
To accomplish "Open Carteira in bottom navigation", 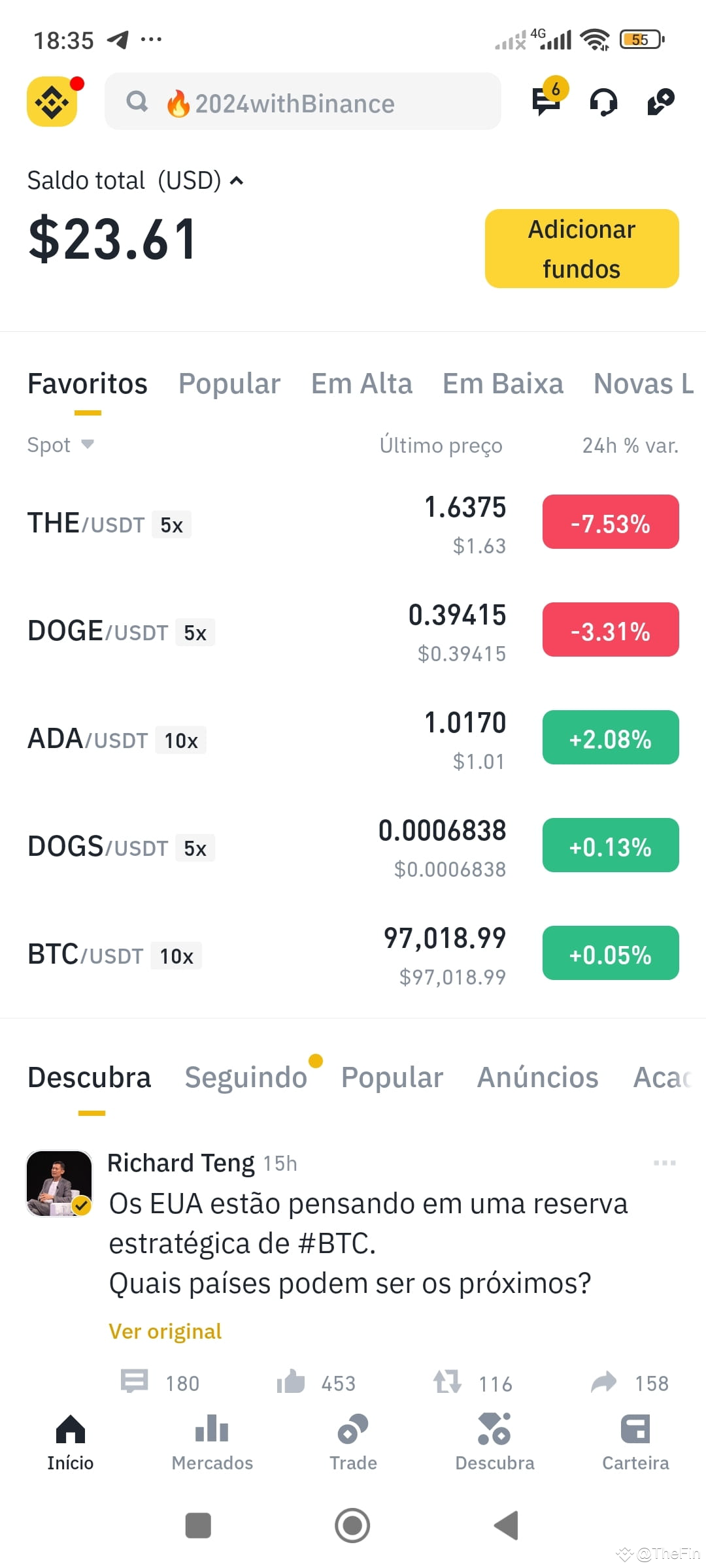I will pos(635,1443).
